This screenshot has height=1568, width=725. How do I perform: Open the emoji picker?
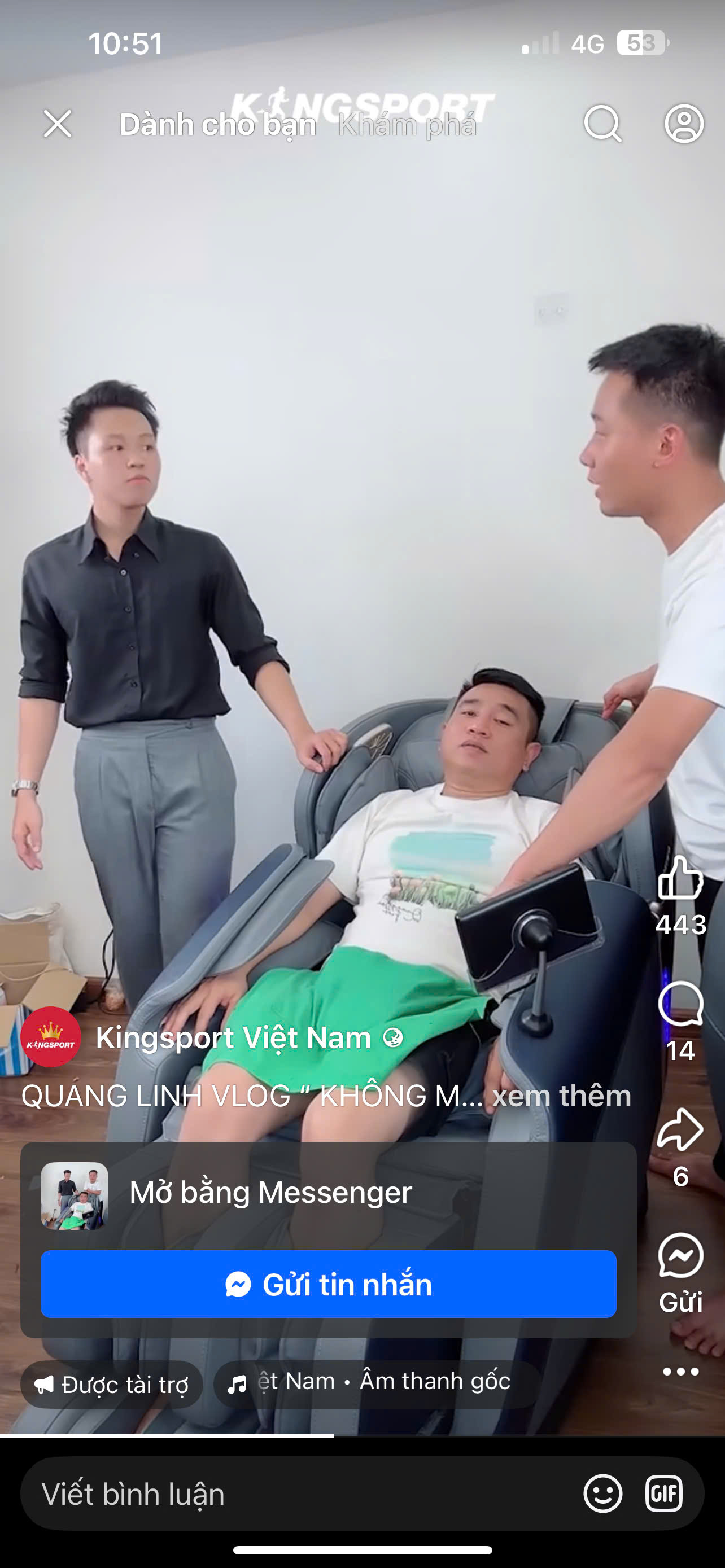(602, 1493)
